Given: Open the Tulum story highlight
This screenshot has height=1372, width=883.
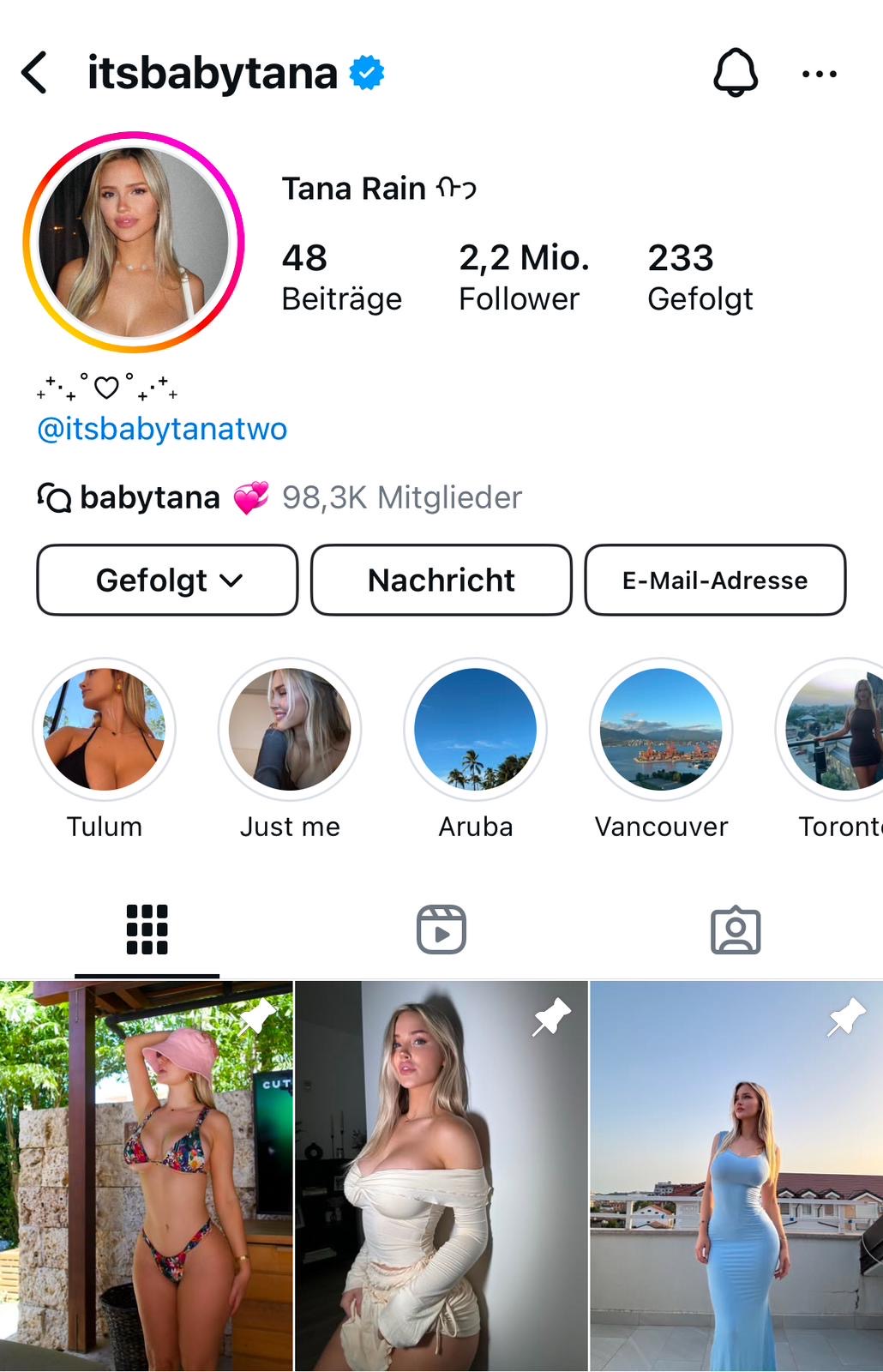Looking at the screenshot, I should pyautogui.click(x=105, y=730).
